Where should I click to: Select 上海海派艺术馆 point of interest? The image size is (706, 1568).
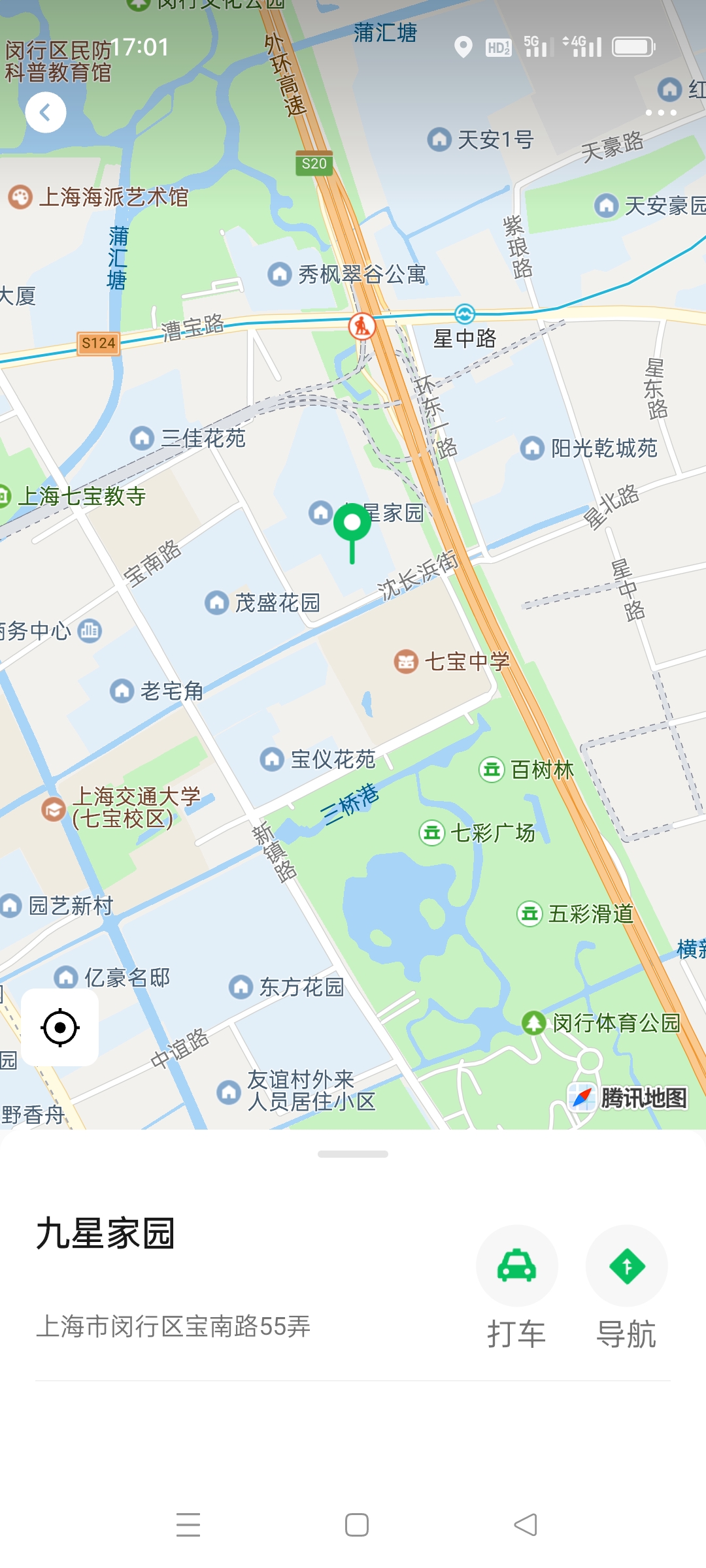coord(21,197)
